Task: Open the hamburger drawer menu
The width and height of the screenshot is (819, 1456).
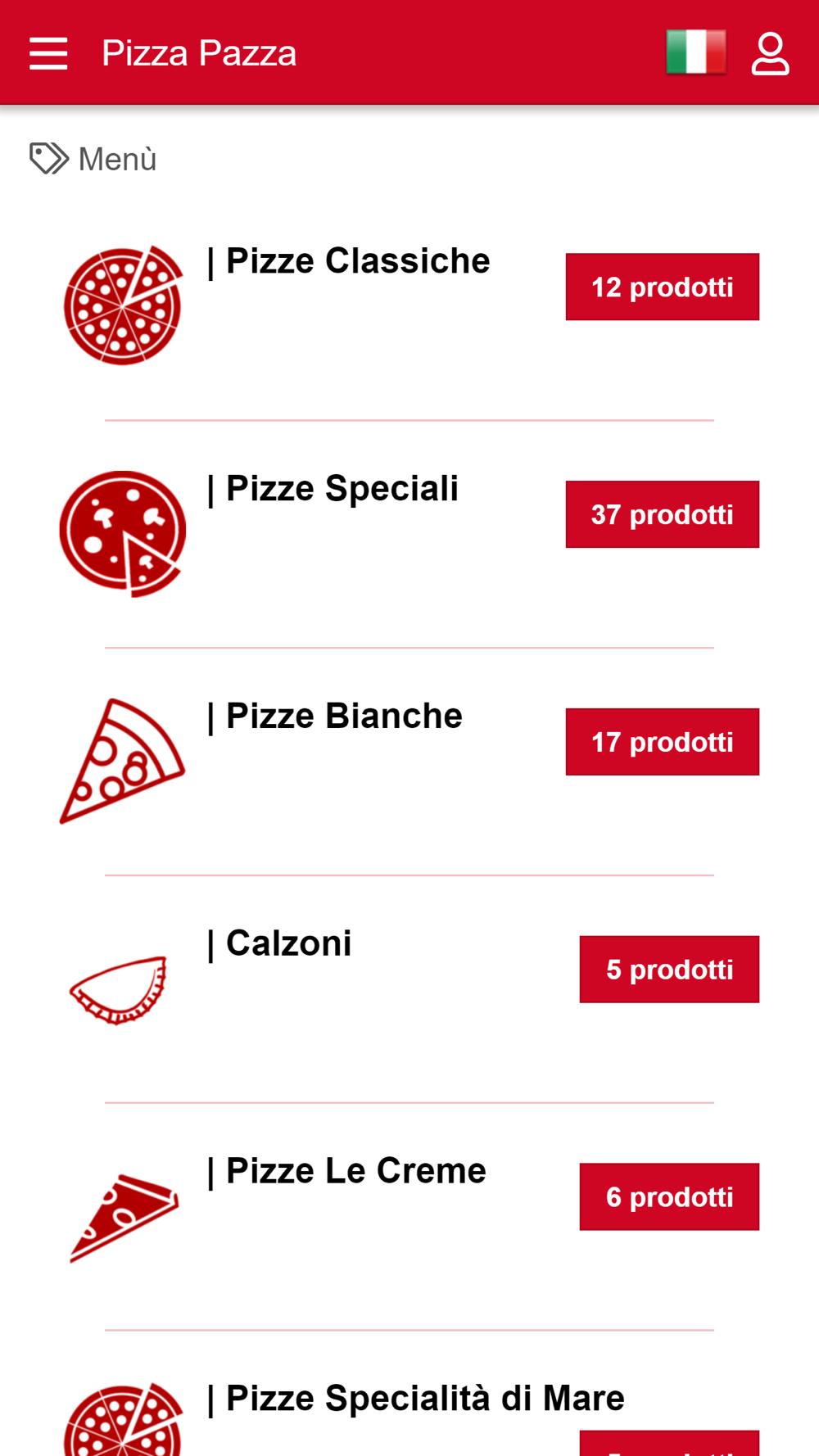Action: point(48,53)
